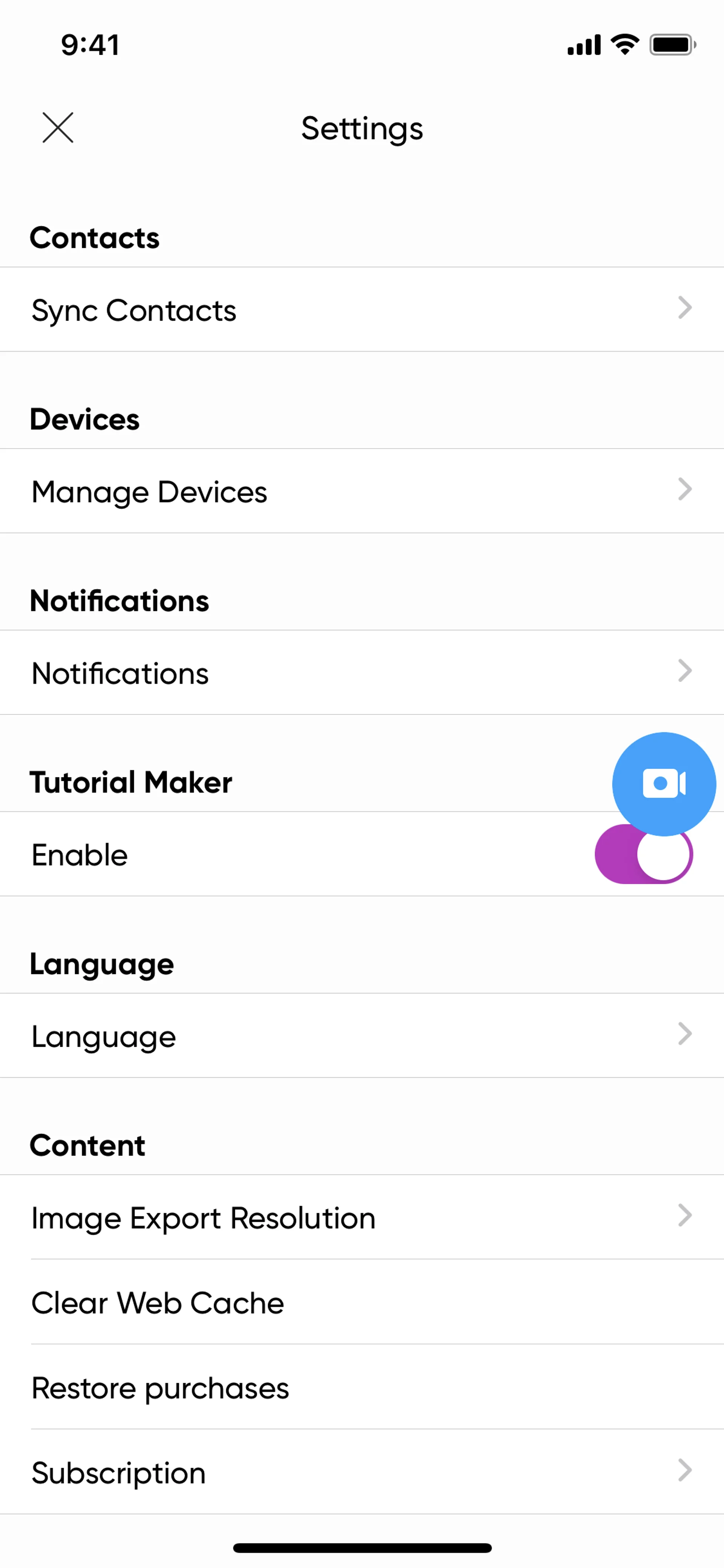Open Image Export Resolution
This screenshot has height=1568, width=724.
tap(361, 1217)
